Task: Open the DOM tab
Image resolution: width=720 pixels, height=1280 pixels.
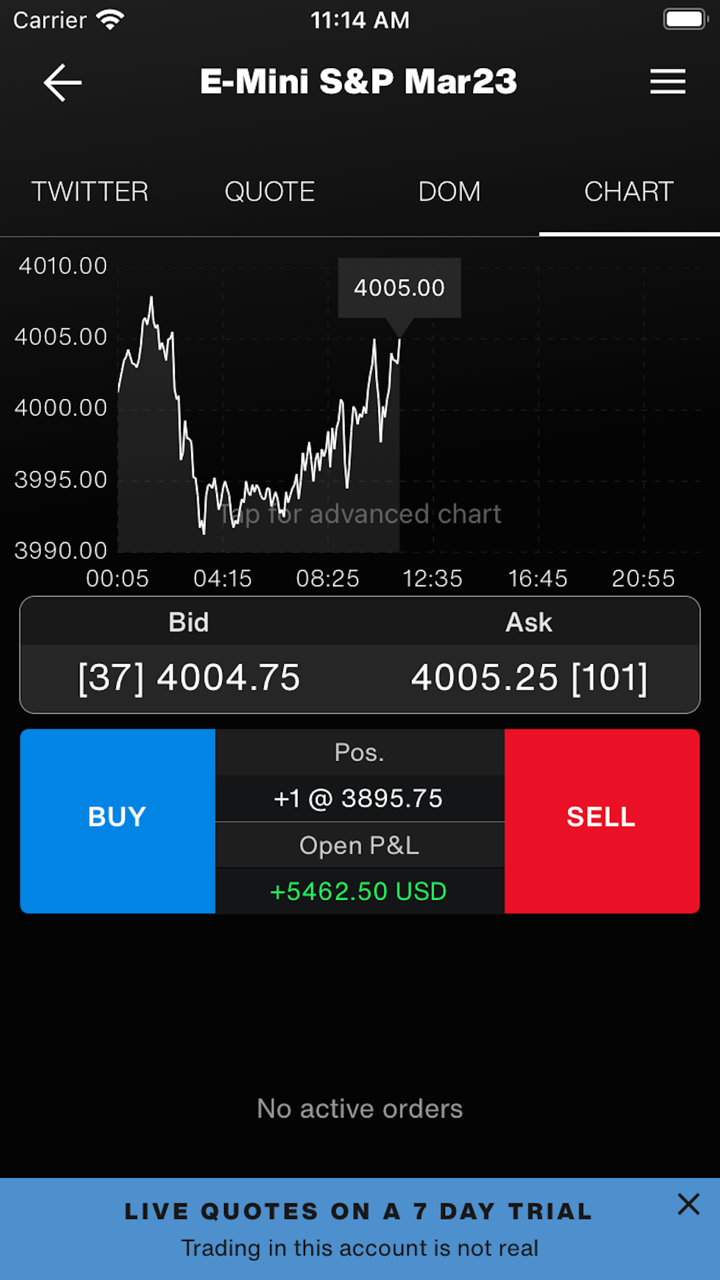Action: [x=449, y=191]
